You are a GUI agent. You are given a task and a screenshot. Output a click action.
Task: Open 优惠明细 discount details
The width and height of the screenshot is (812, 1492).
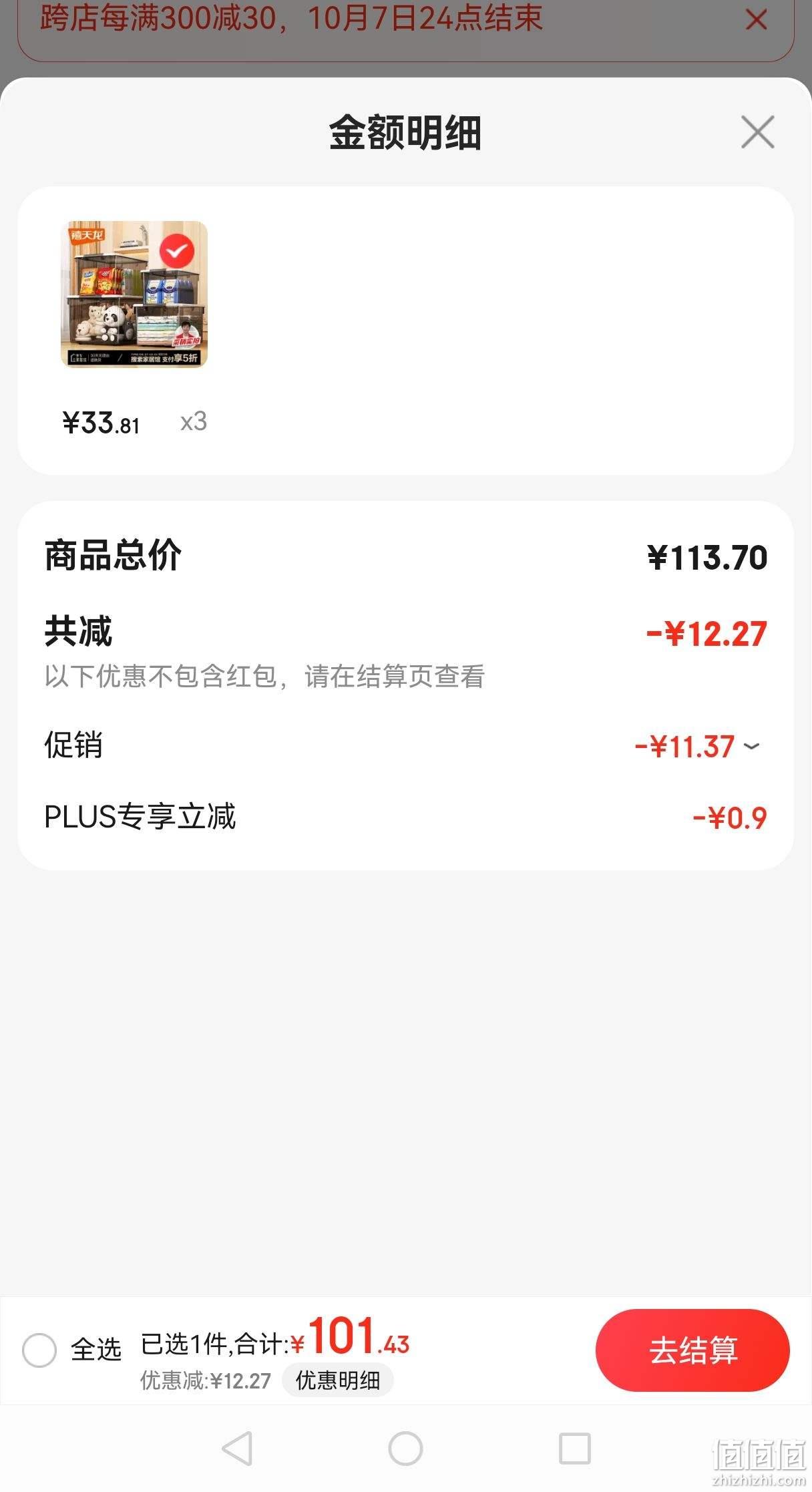(x=338, y=1380)
